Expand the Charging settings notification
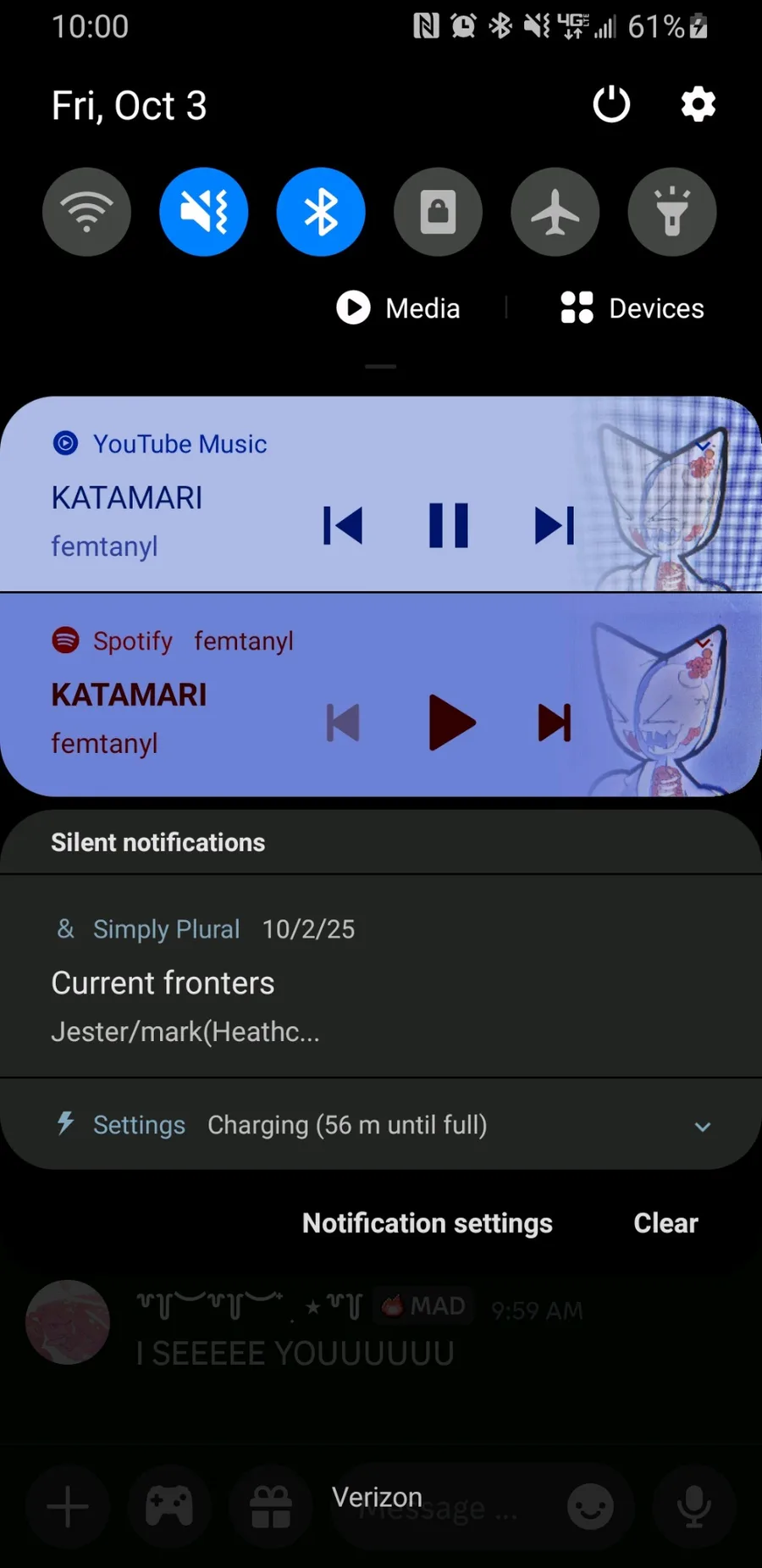Screen dimensions: 762x1568 coord(702,1127)
